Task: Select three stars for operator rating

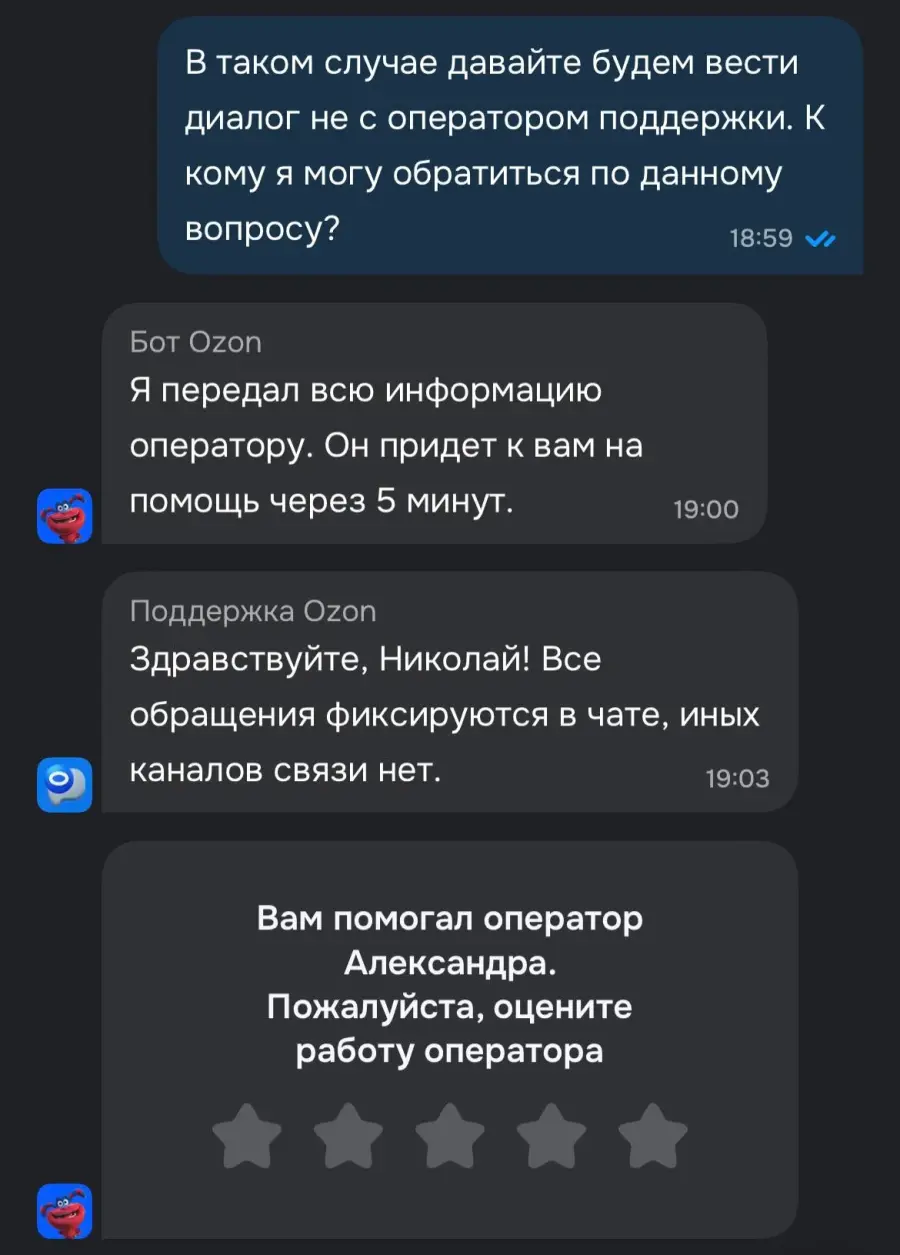Action: point(450,1135)
